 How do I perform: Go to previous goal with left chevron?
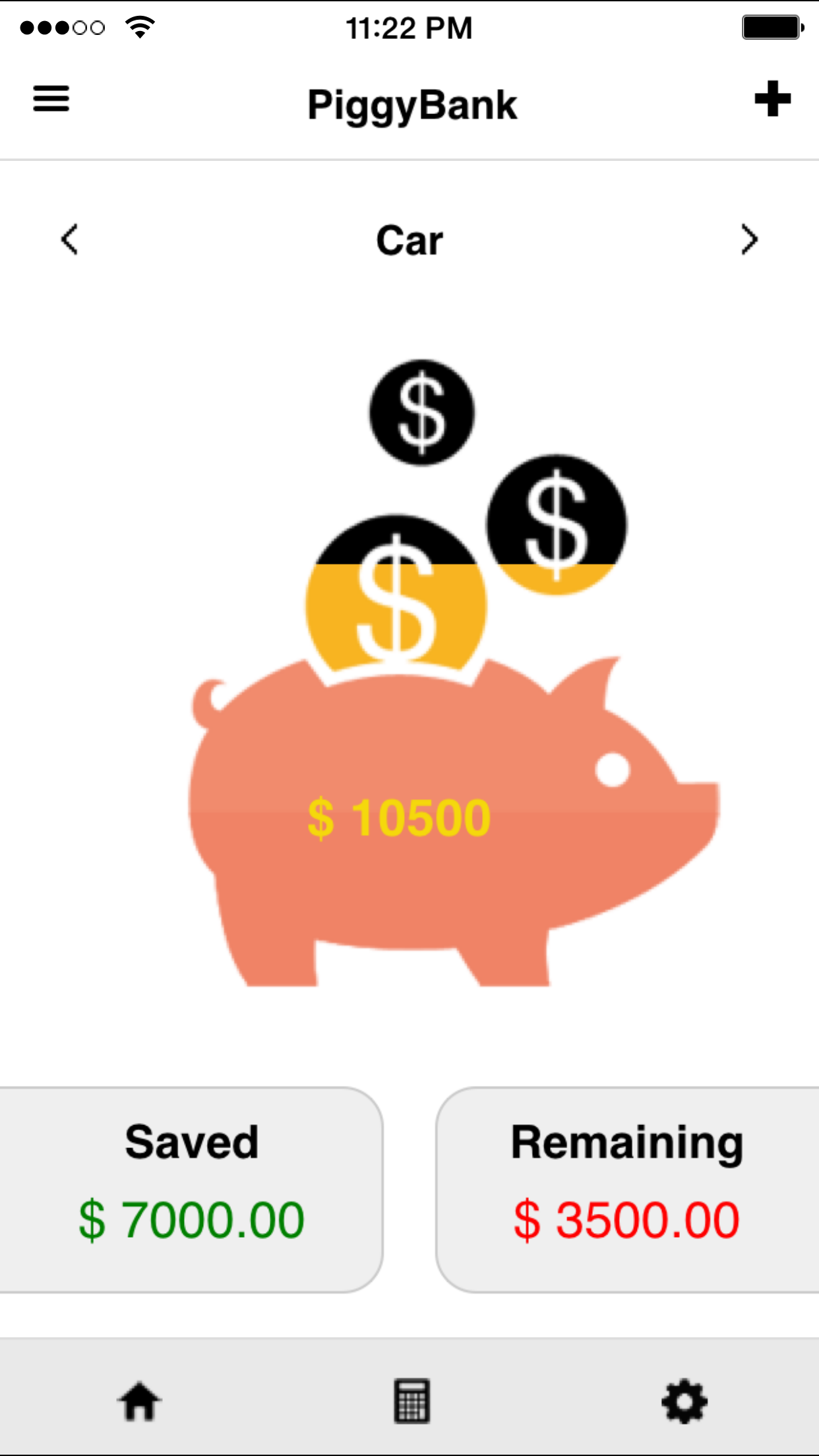click(x=69, y=241)
